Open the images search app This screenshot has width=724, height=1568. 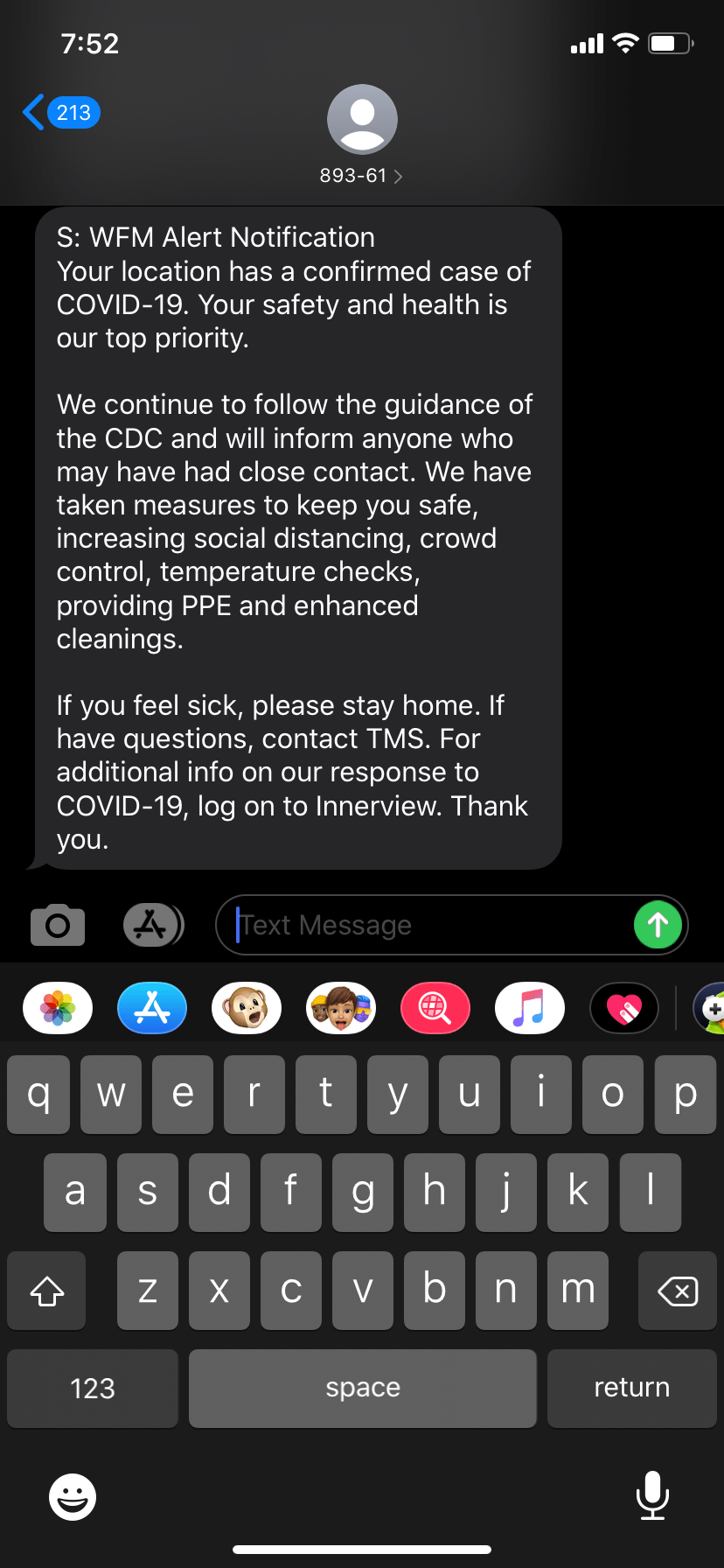[435, 1008]
